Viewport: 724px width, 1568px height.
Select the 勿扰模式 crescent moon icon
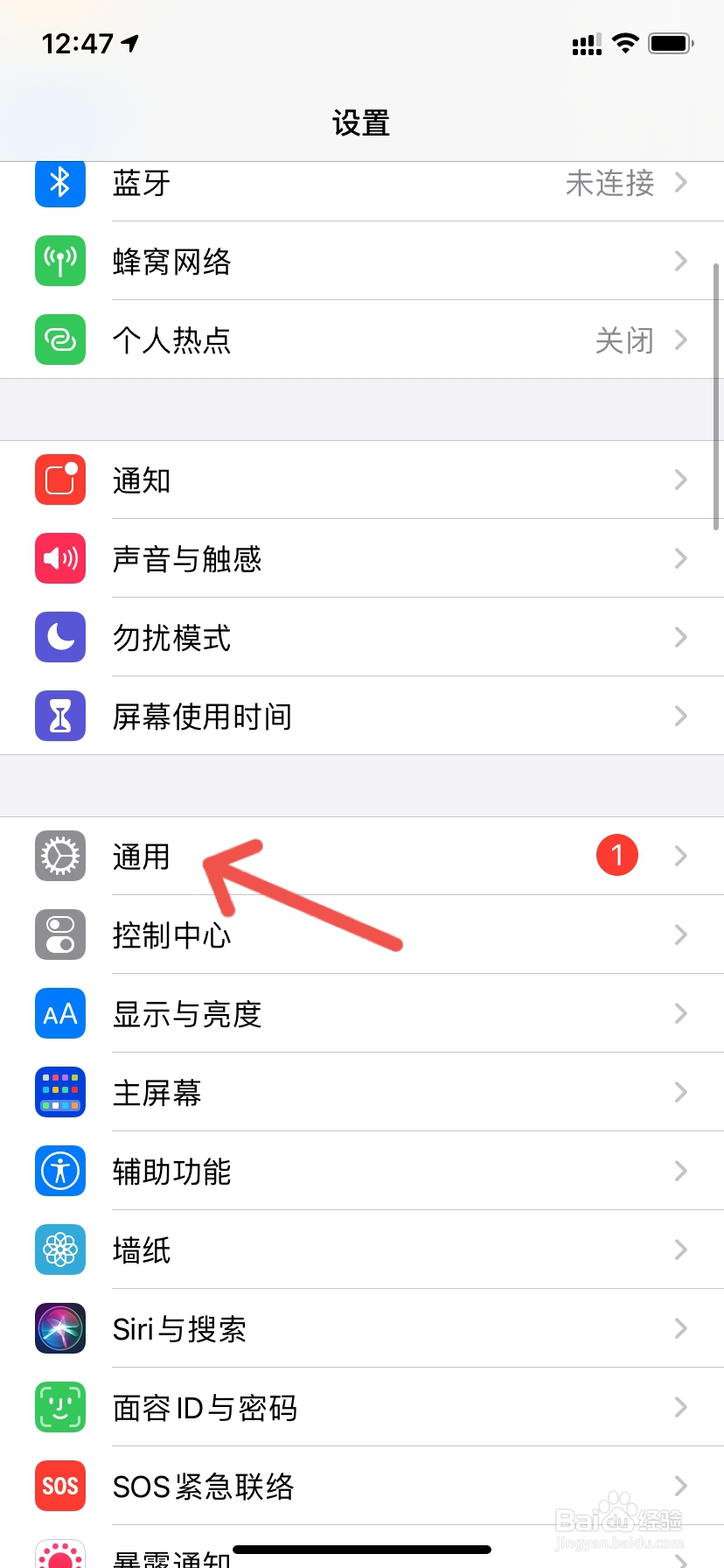59,637
